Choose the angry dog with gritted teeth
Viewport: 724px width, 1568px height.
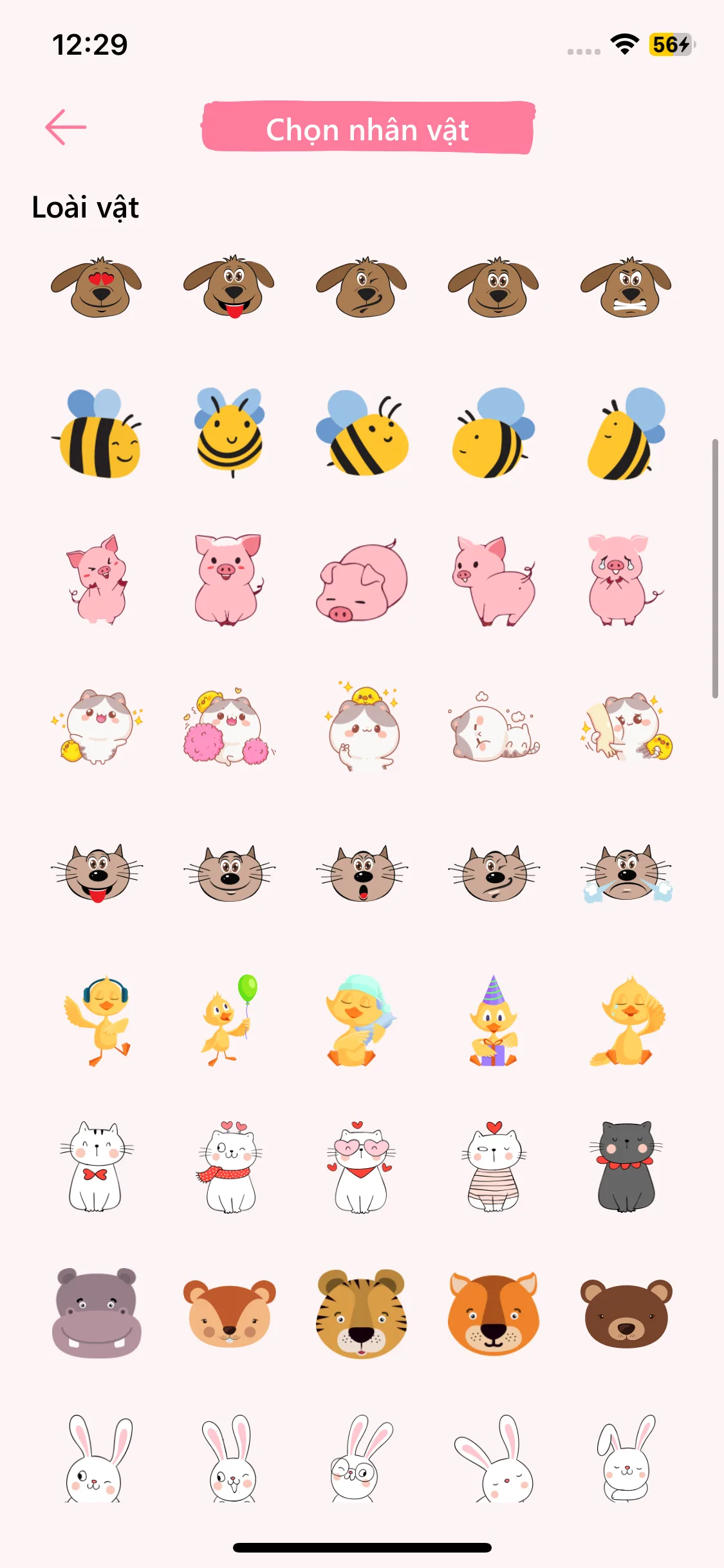[x=626, y=287]
